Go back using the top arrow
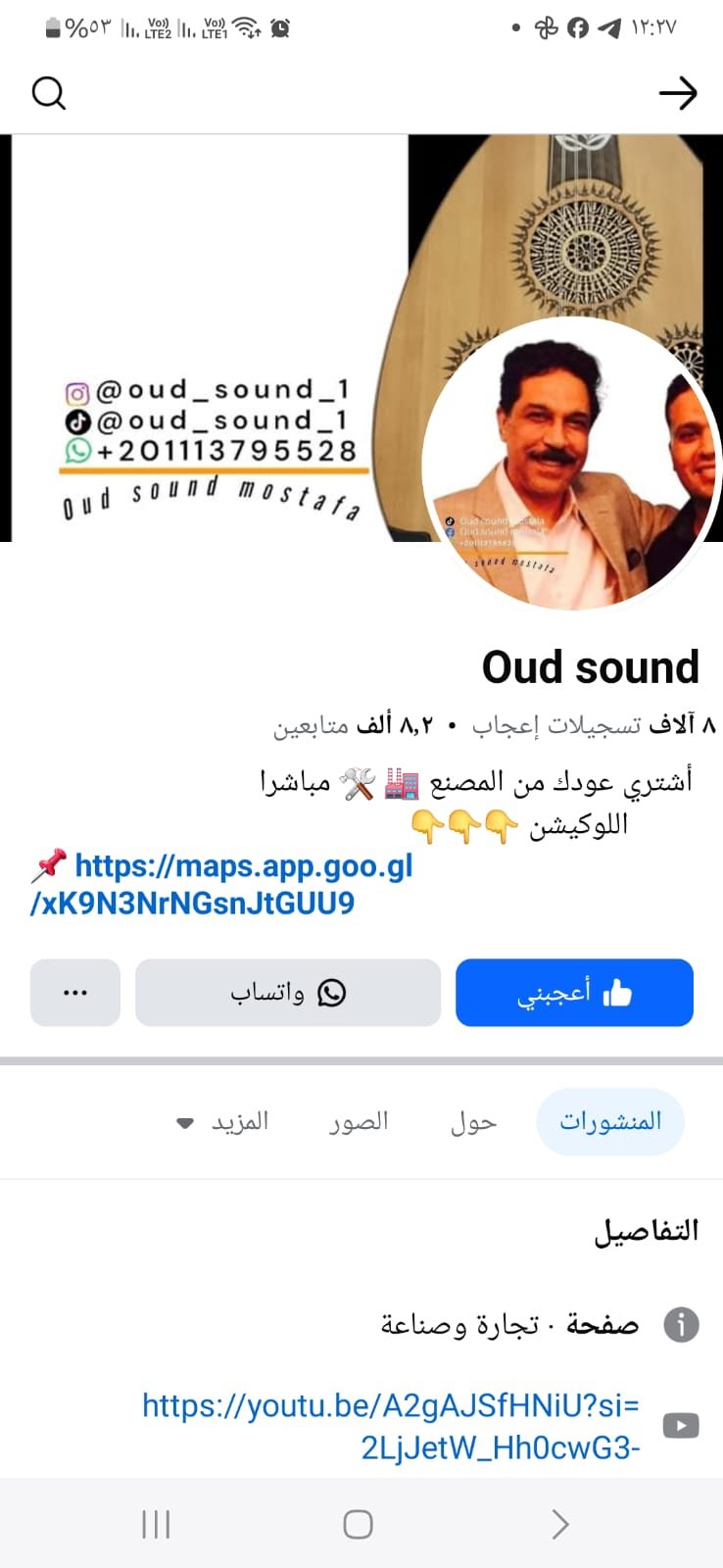 [x=677, y=93]
